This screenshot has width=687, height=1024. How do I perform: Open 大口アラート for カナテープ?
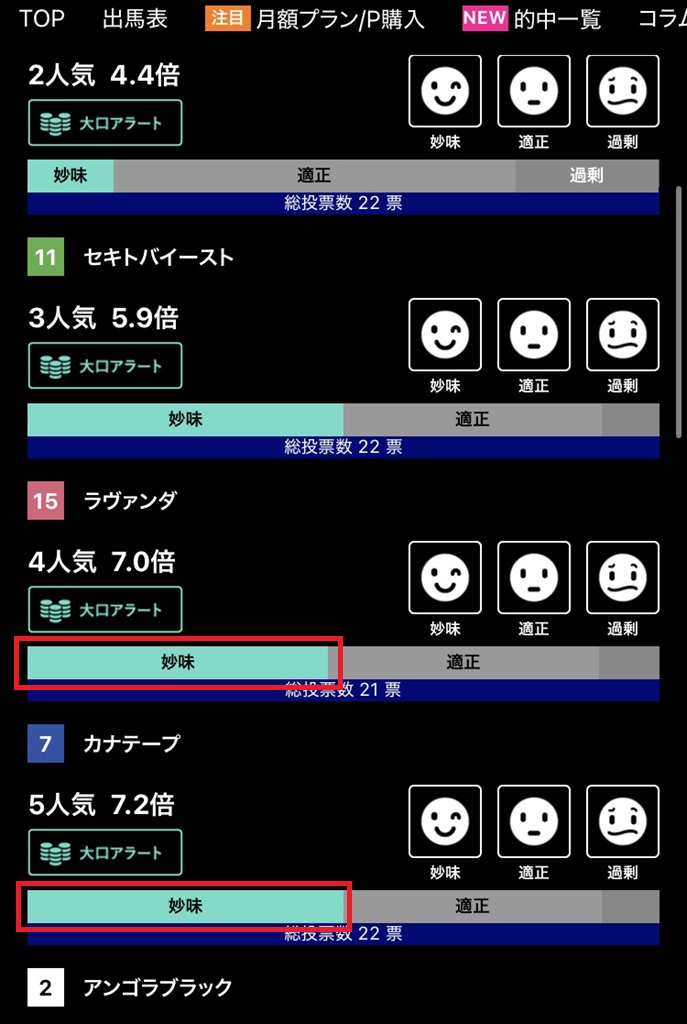(105, 852)
